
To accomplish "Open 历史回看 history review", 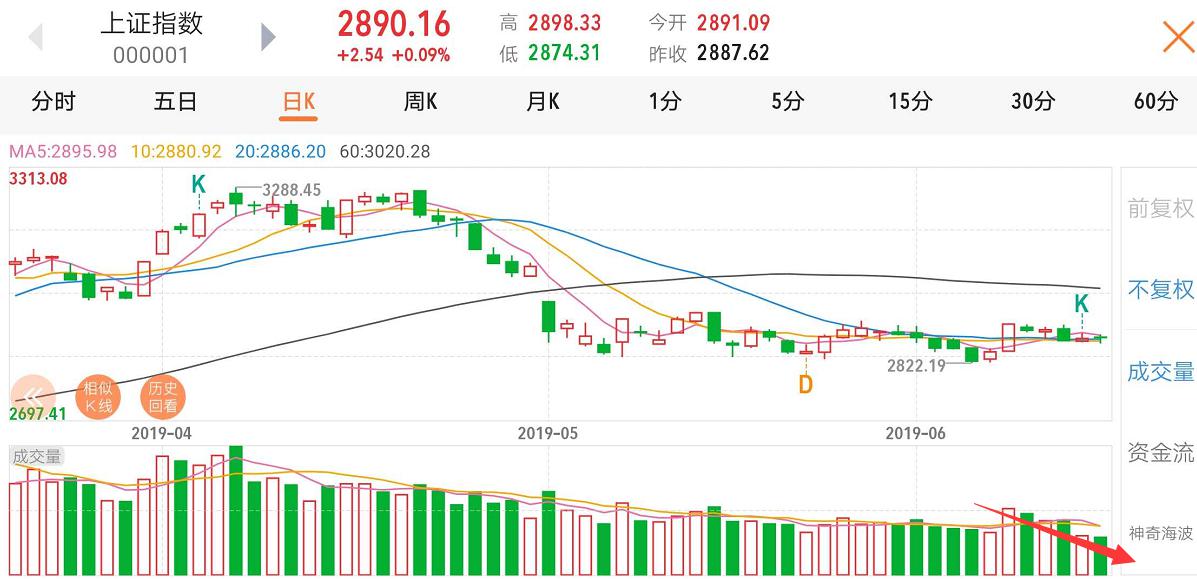I will (163, 397).
